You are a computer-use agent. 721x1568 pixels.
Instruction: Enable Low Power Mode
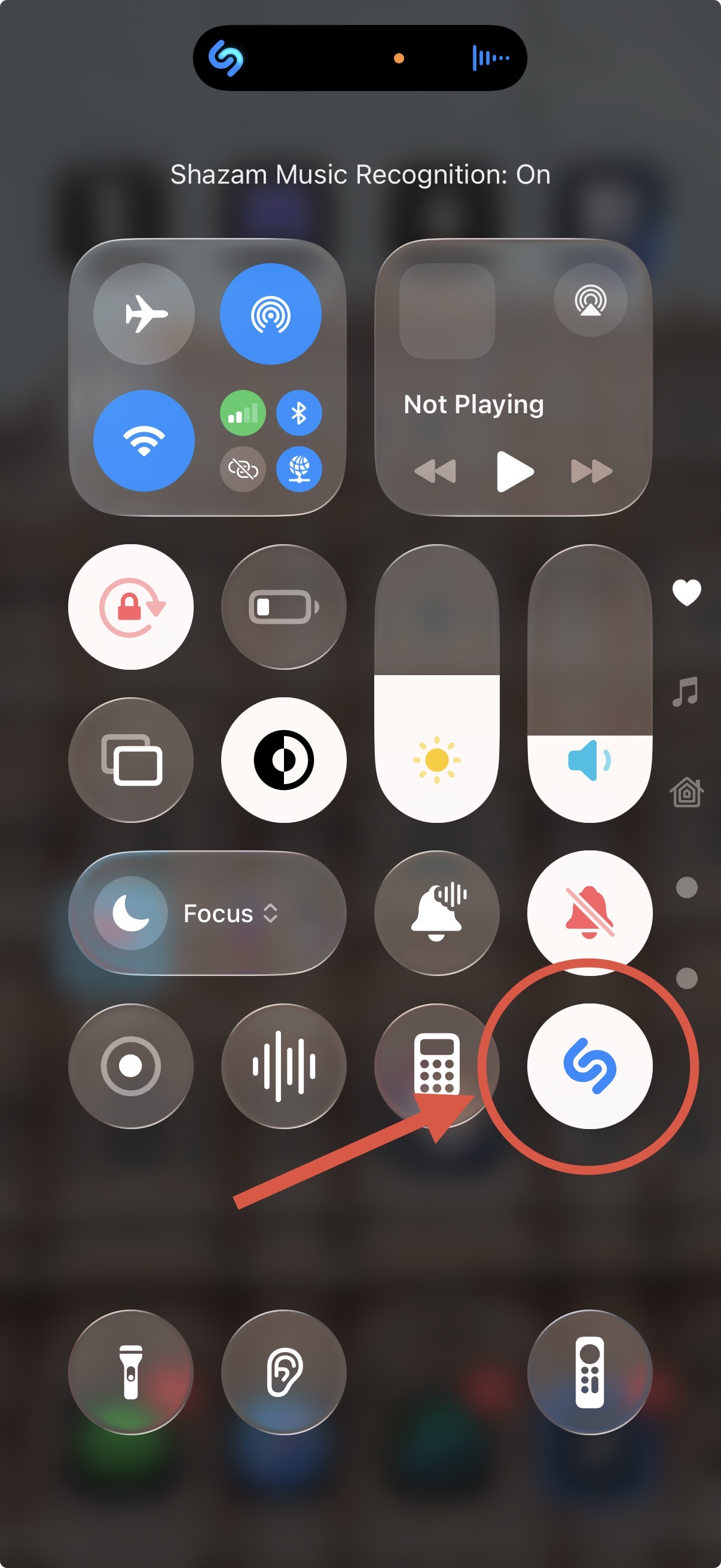284,605
